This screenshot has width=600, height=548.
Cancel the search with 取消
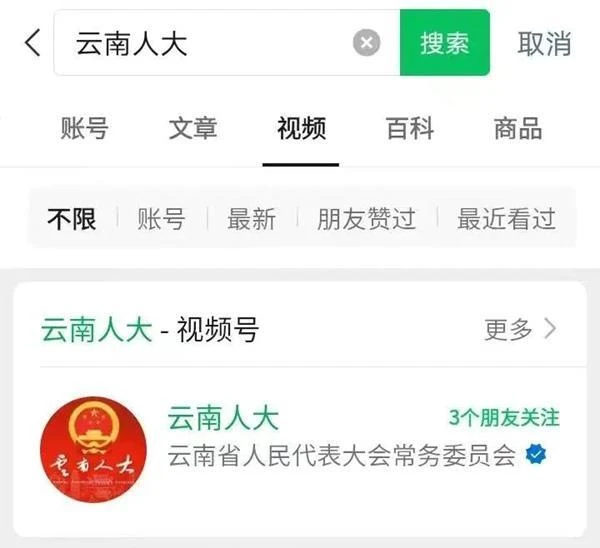coord(544,43)
